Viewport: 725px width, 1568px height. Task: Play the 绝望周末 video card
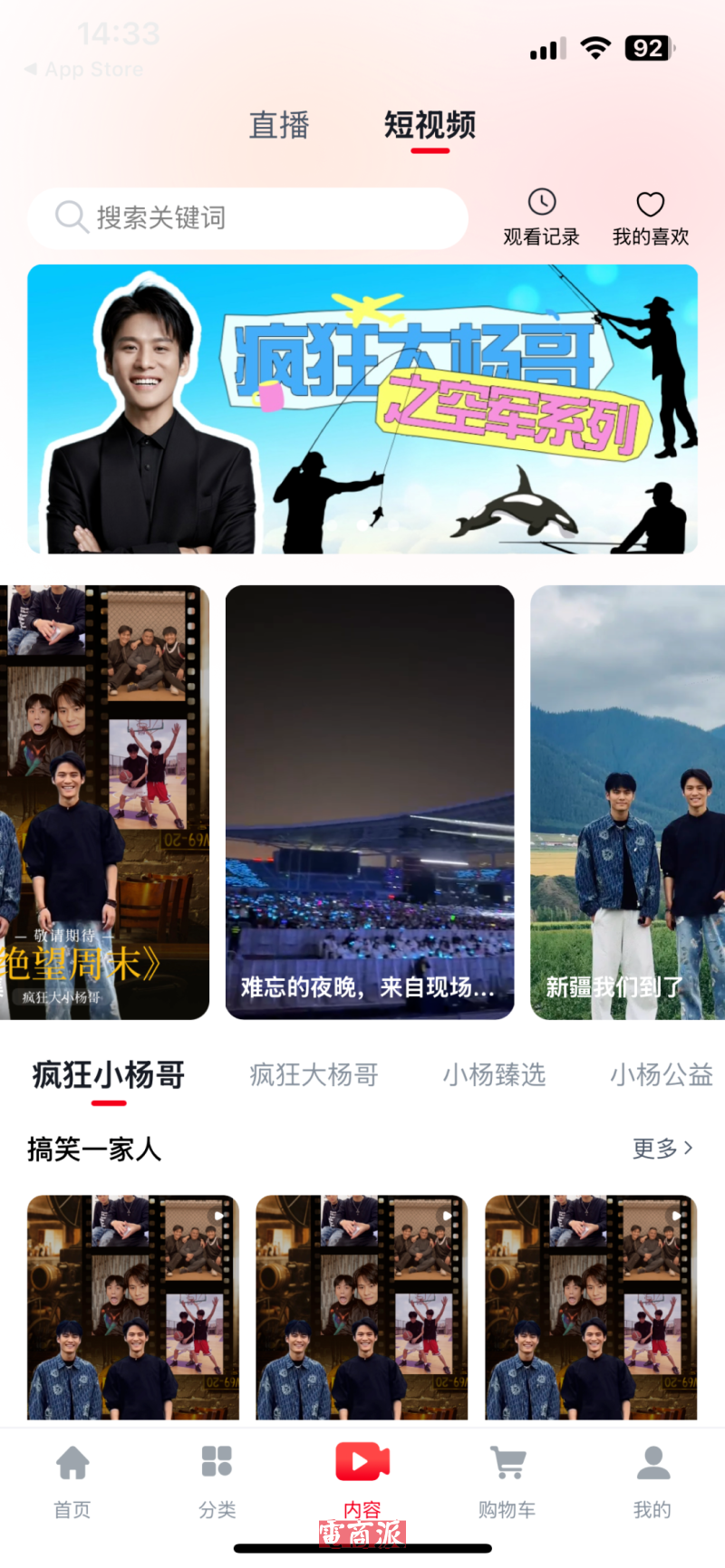click(x=103, y=802)
